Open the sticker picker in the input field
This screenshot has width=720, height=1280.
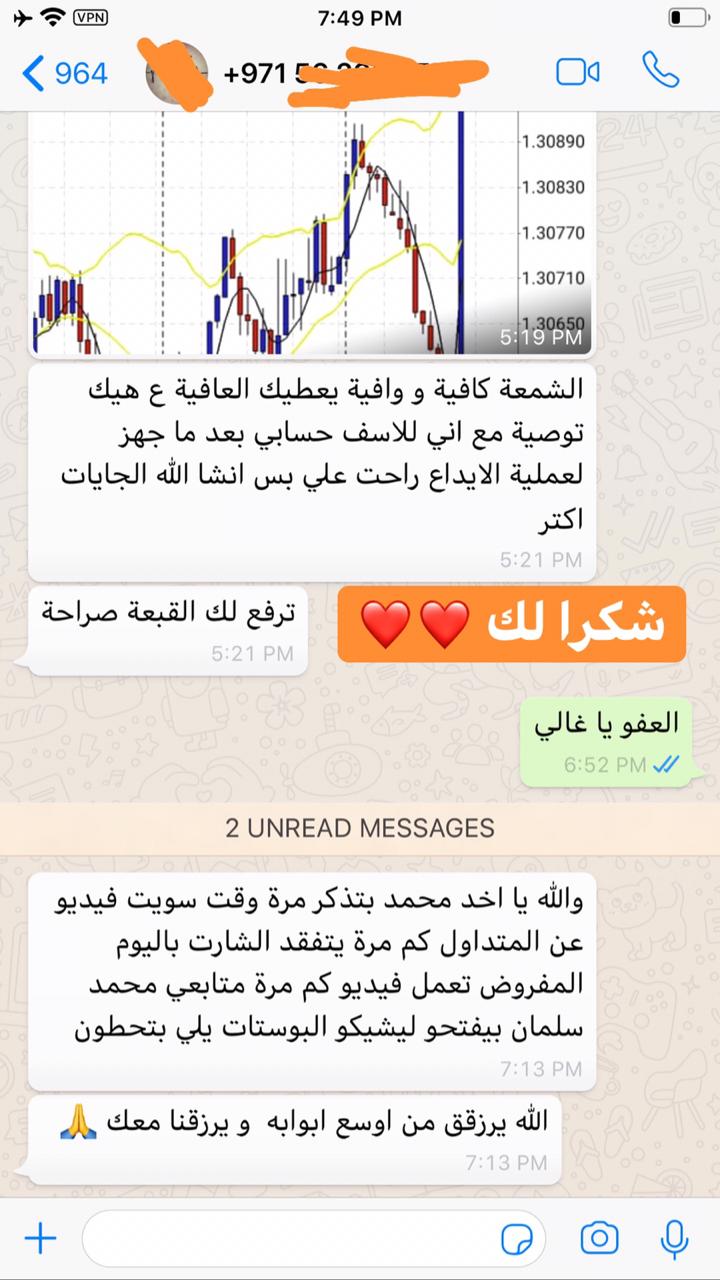coord(515,1240)
